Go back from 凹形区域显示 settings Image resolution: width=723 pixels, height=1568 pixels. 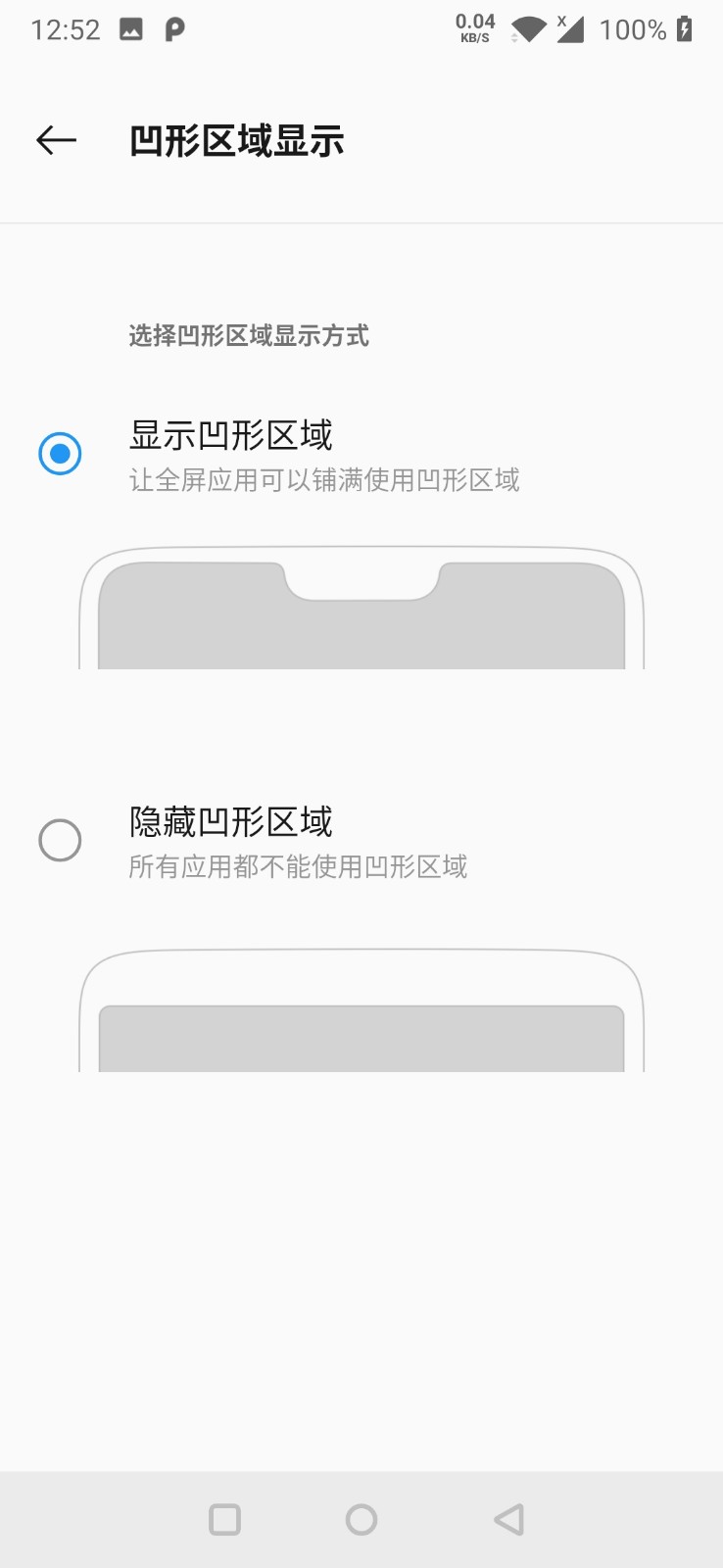coord(56,141)
